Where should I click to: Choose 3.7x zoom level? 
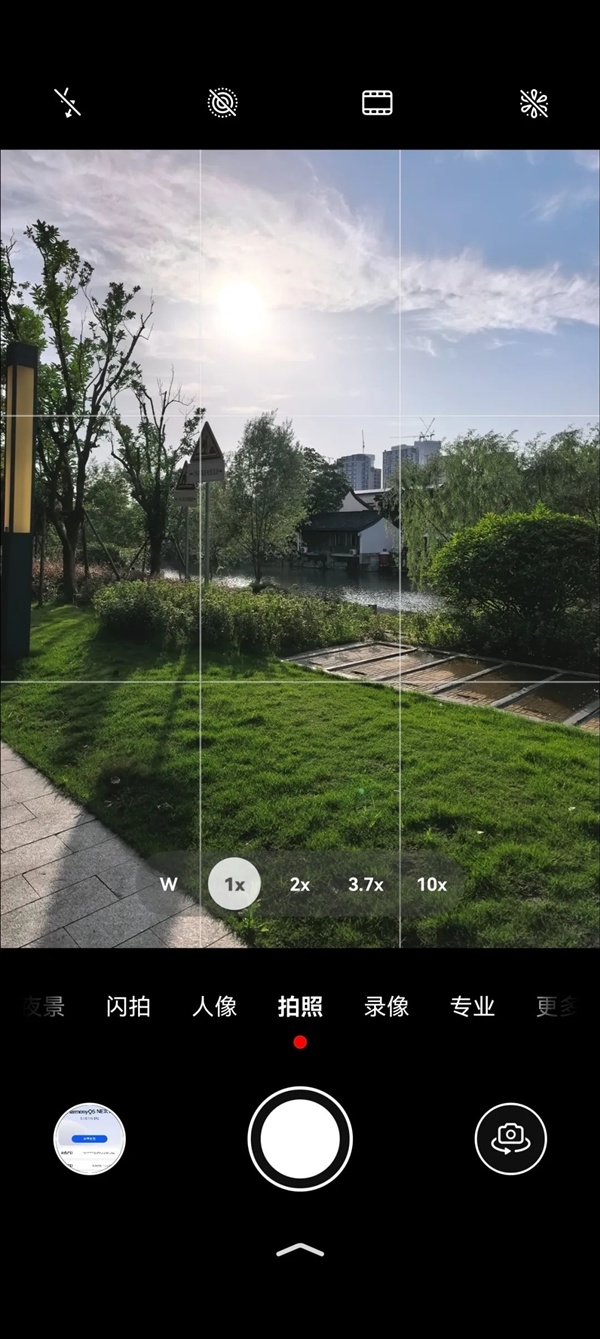coord(366,884)
